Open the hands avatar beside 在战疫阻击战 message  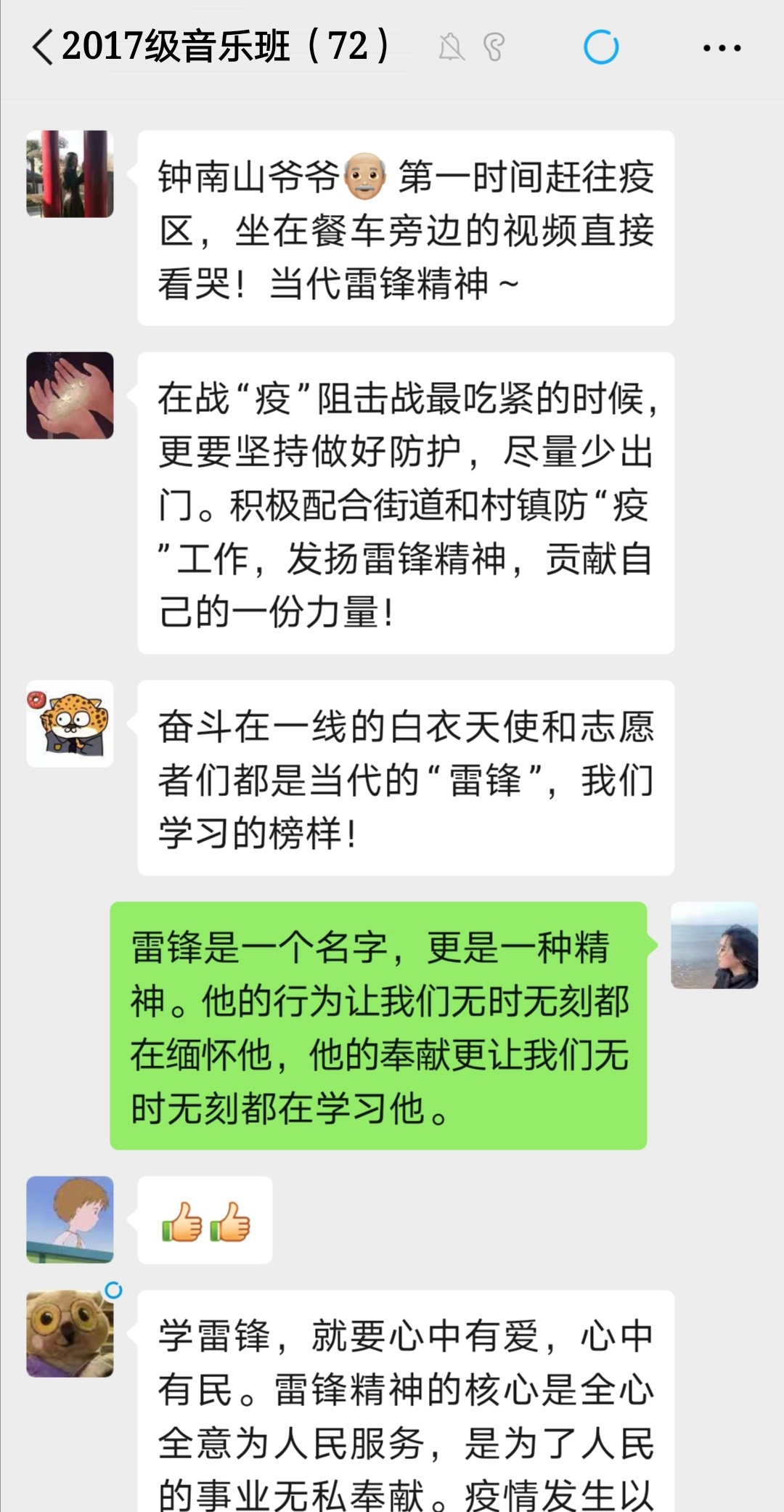click(70, 396)
